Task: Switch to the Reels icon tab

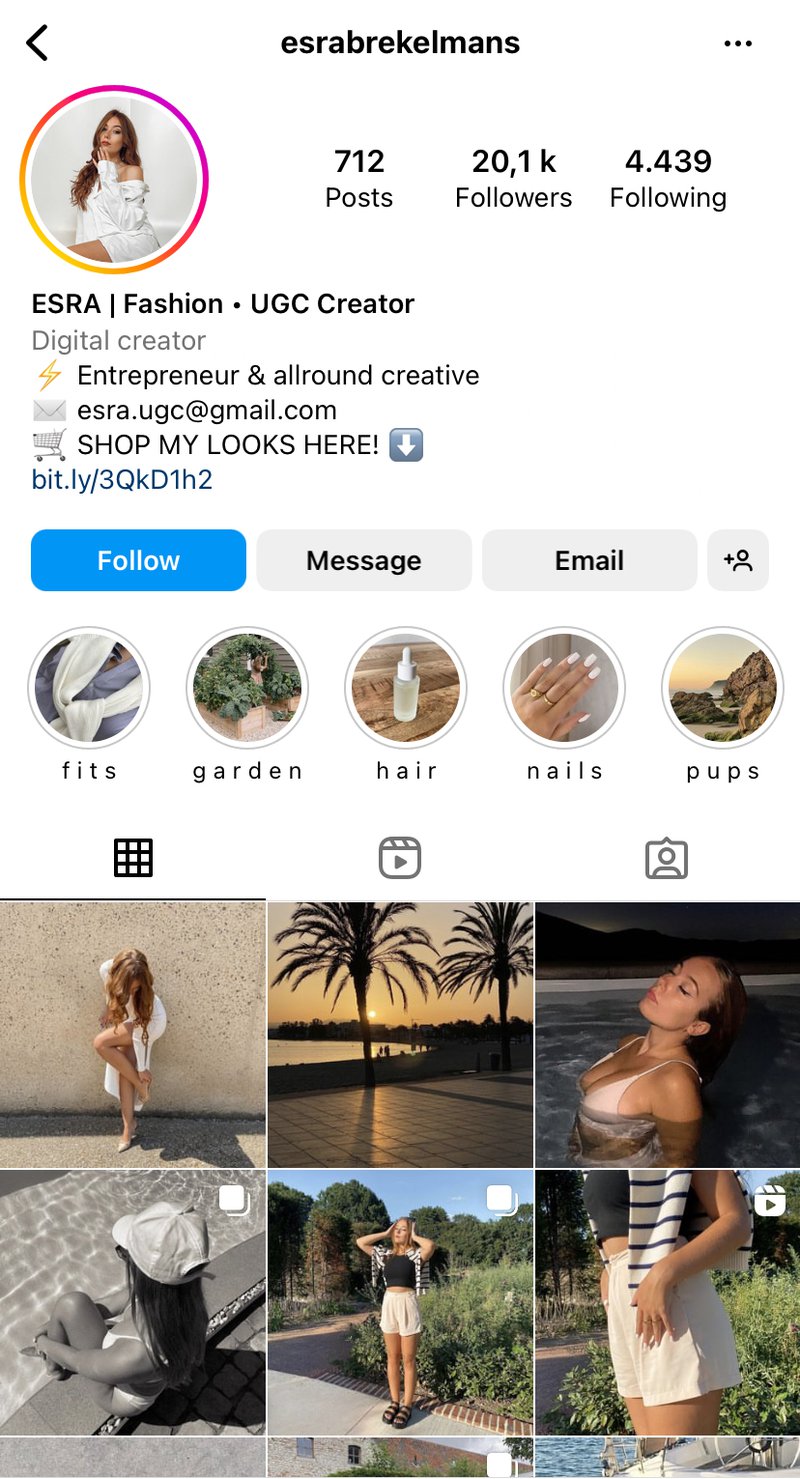Action: pos(400,857)
